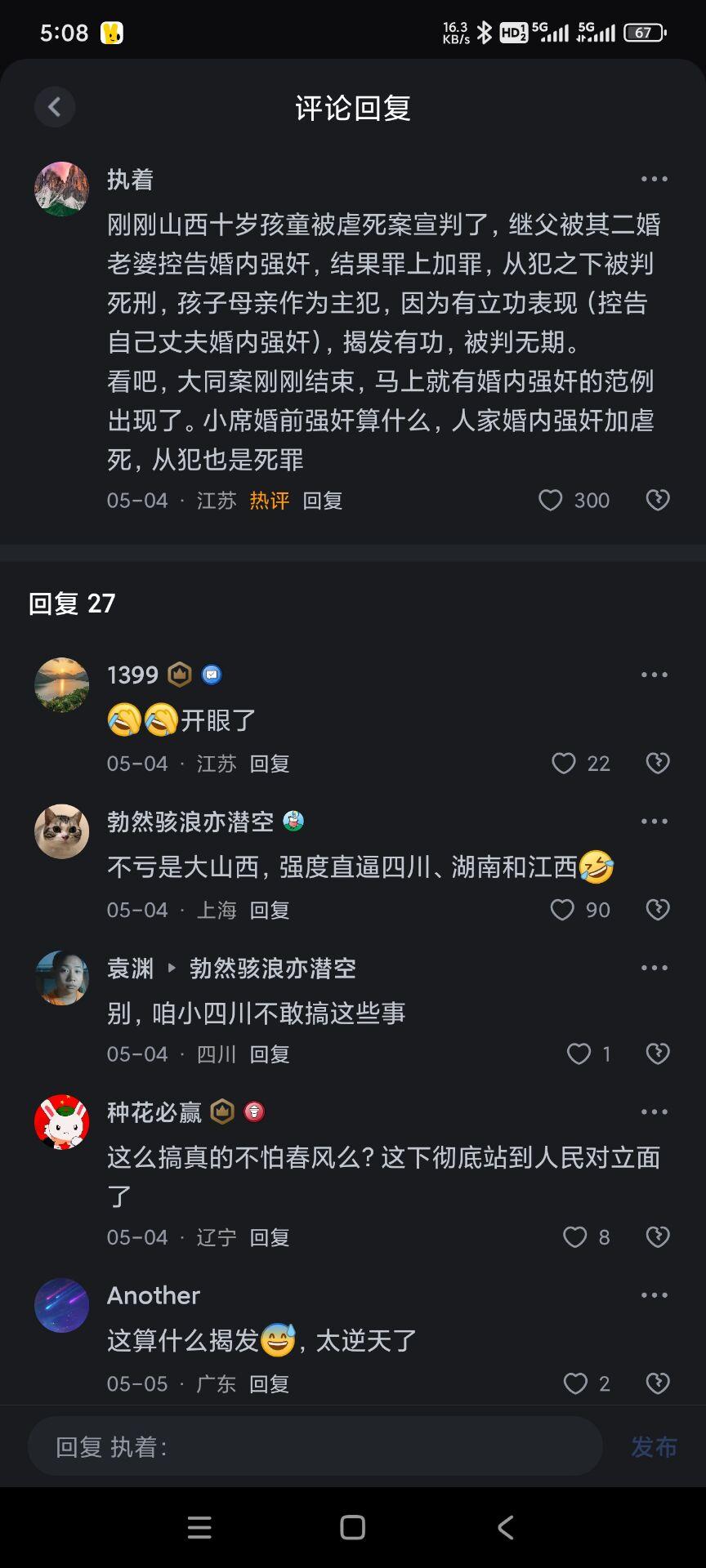Dislike 勃然骇浪亦潜空's reply

[x=658, y=910]
